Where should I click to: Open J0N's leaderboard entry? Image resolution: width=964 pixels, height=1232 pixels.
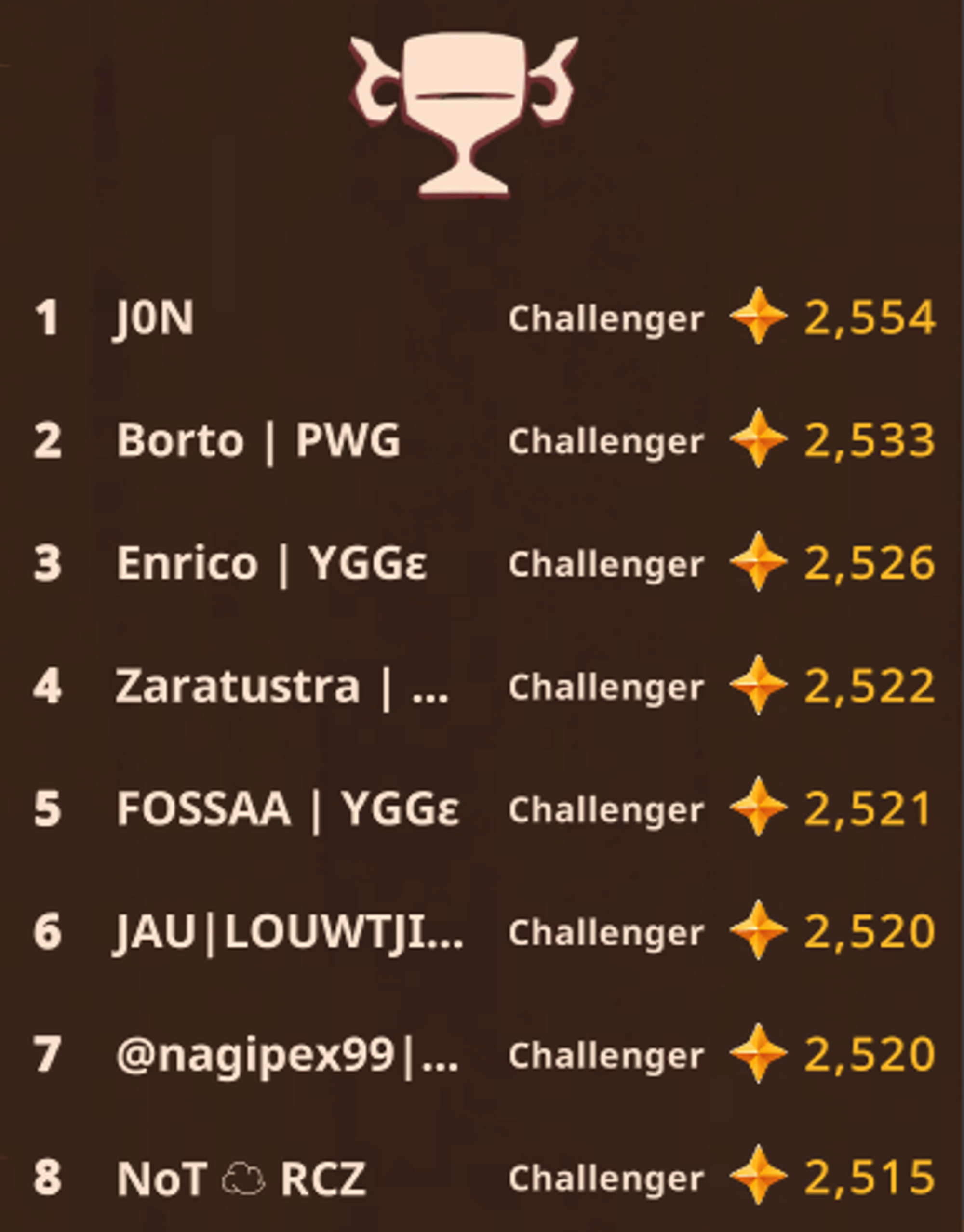click(x=154, y=318)
